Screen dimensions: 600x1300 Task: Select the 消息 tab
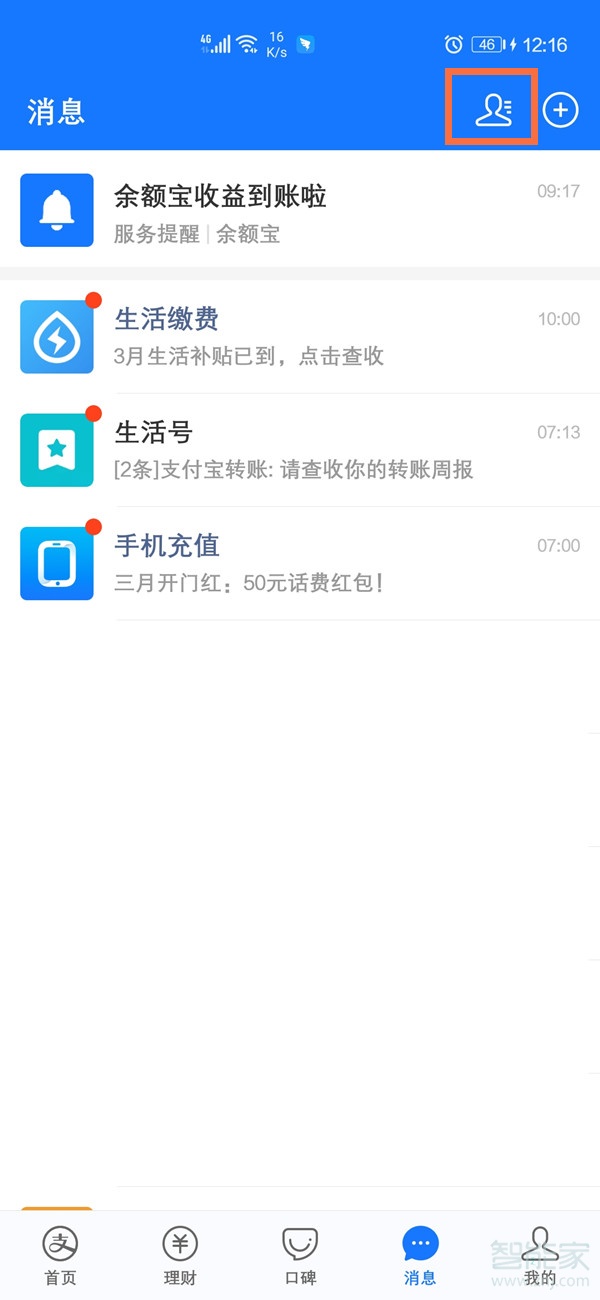(x=420, y=1256)
